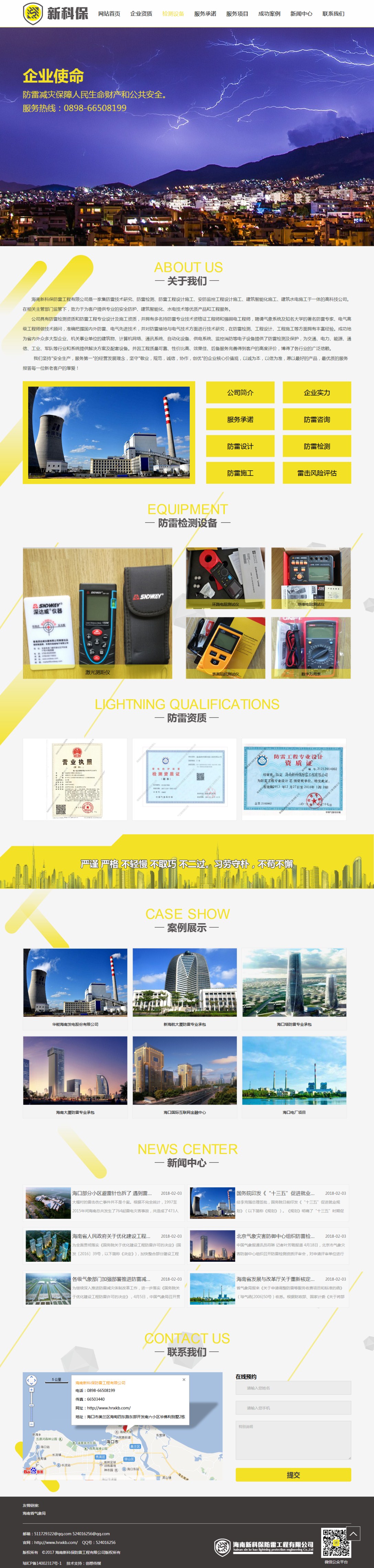The height and width of the screenshot is (1568, 374).
Task: Switch to 服务承诺 in top menu
Action: point(205,13)
